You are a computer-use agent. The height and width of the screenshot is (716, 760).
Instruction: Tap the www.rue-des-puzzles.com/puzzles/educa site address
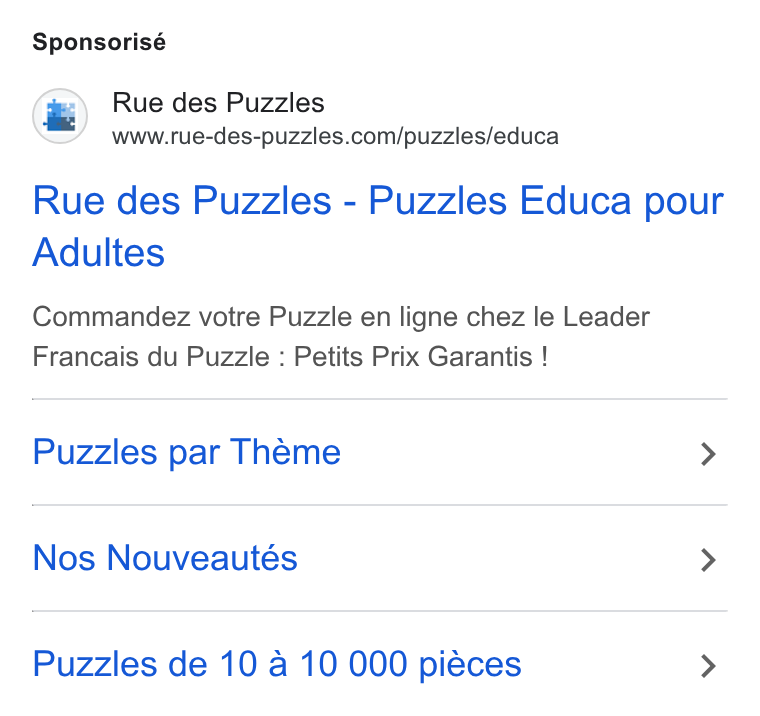[x=335, y=137]
